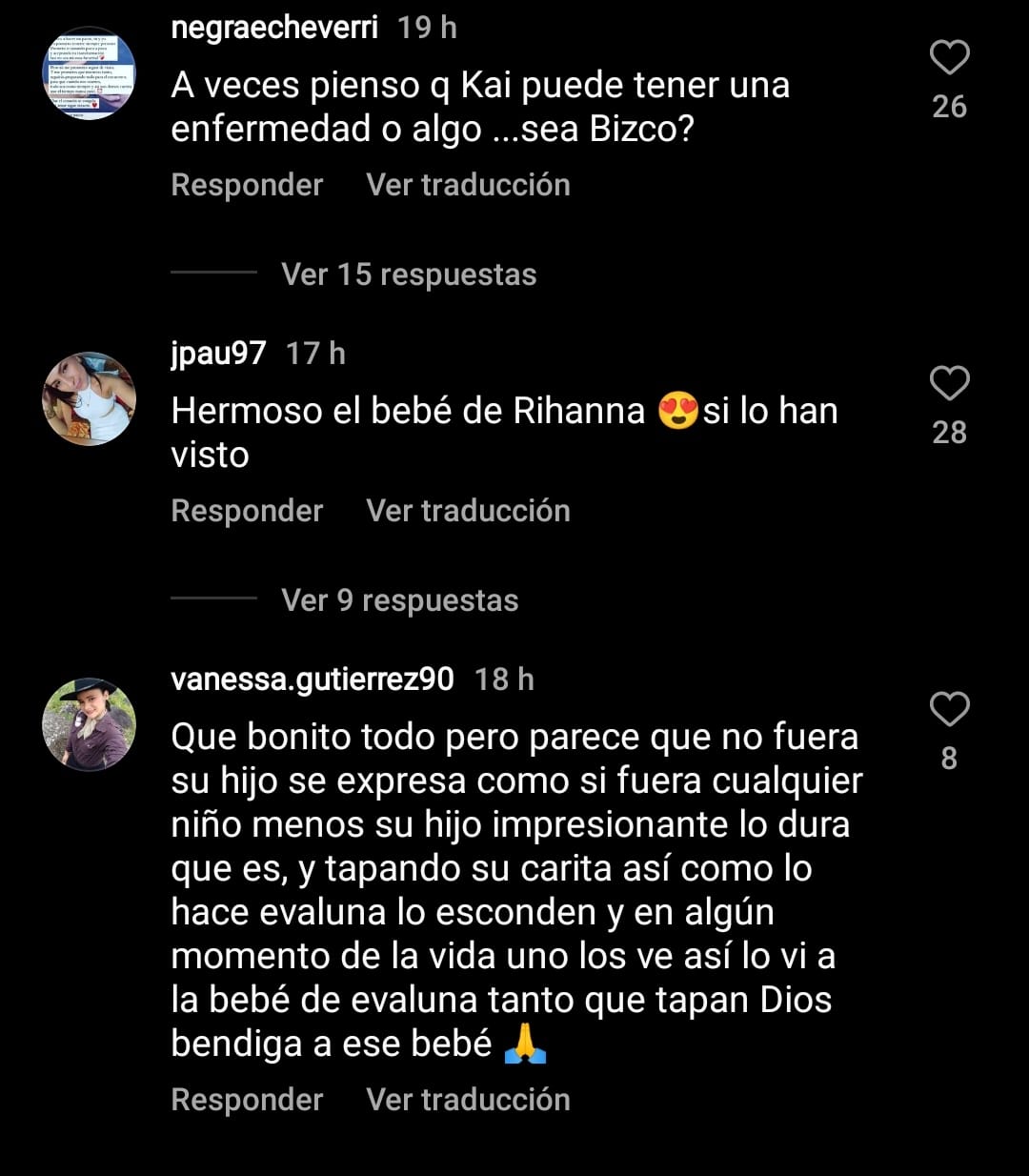Image resolution: width=1029 pixels, height=1176 pixels.
Task: Reply to negraecheverri using 'Responder'
Action: pos(246,184)
